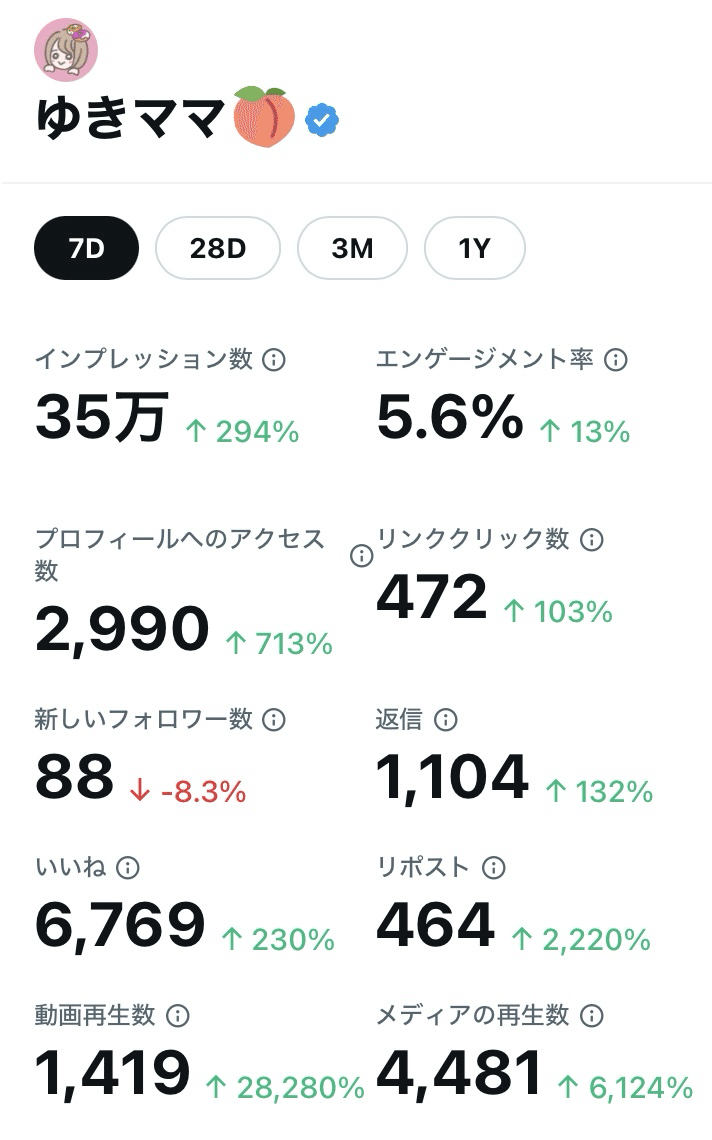The width and height of the screenshot is (712, 1140).
Task: Tap info icon for メディアの再生数
Action: click(x=592, y=1016)
